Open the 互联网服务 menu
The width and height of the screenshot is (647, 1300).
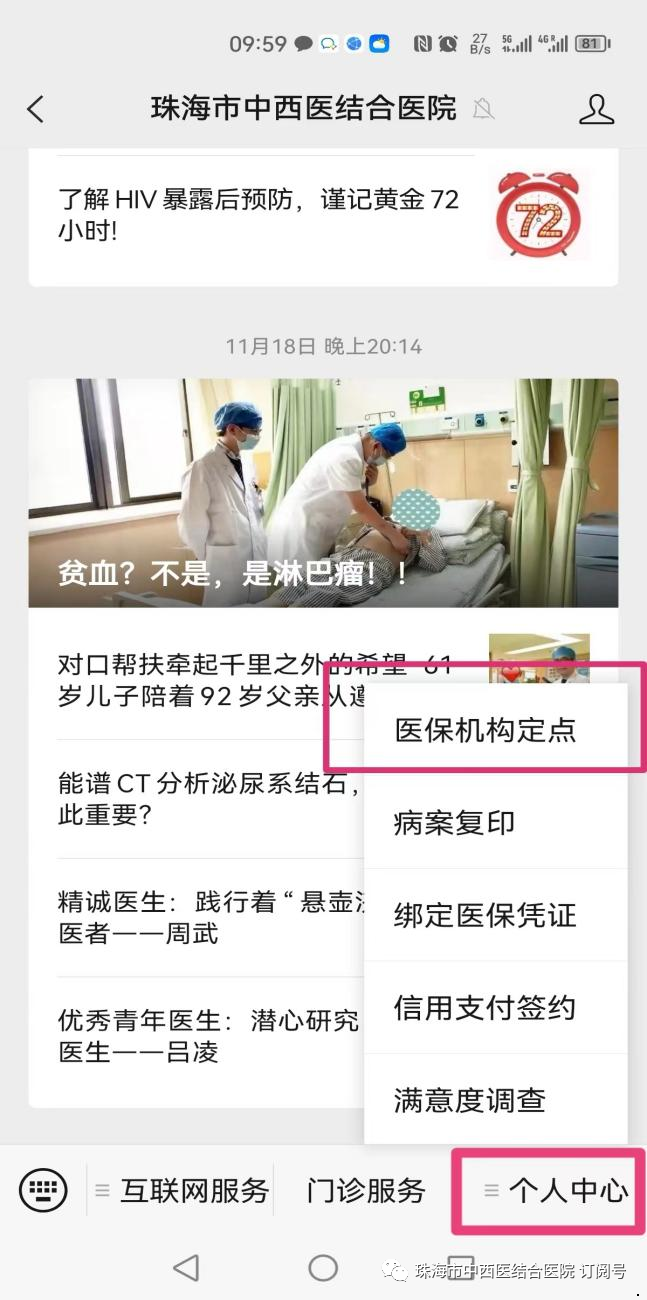(x=185, y=1190)
